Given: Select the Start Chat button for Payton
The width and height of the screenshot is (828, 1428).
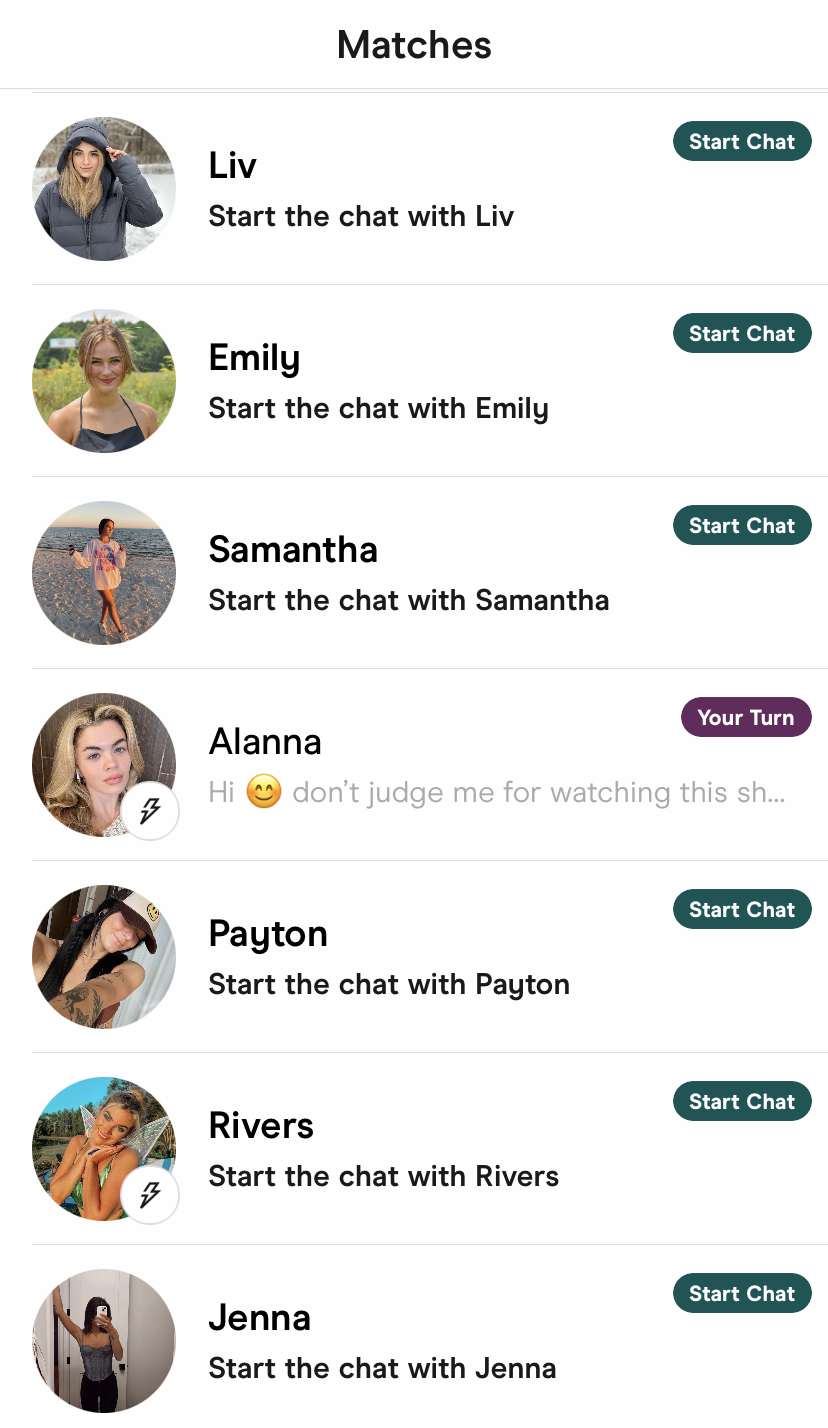Looking at the screenshot, I should tap(742, 910).
